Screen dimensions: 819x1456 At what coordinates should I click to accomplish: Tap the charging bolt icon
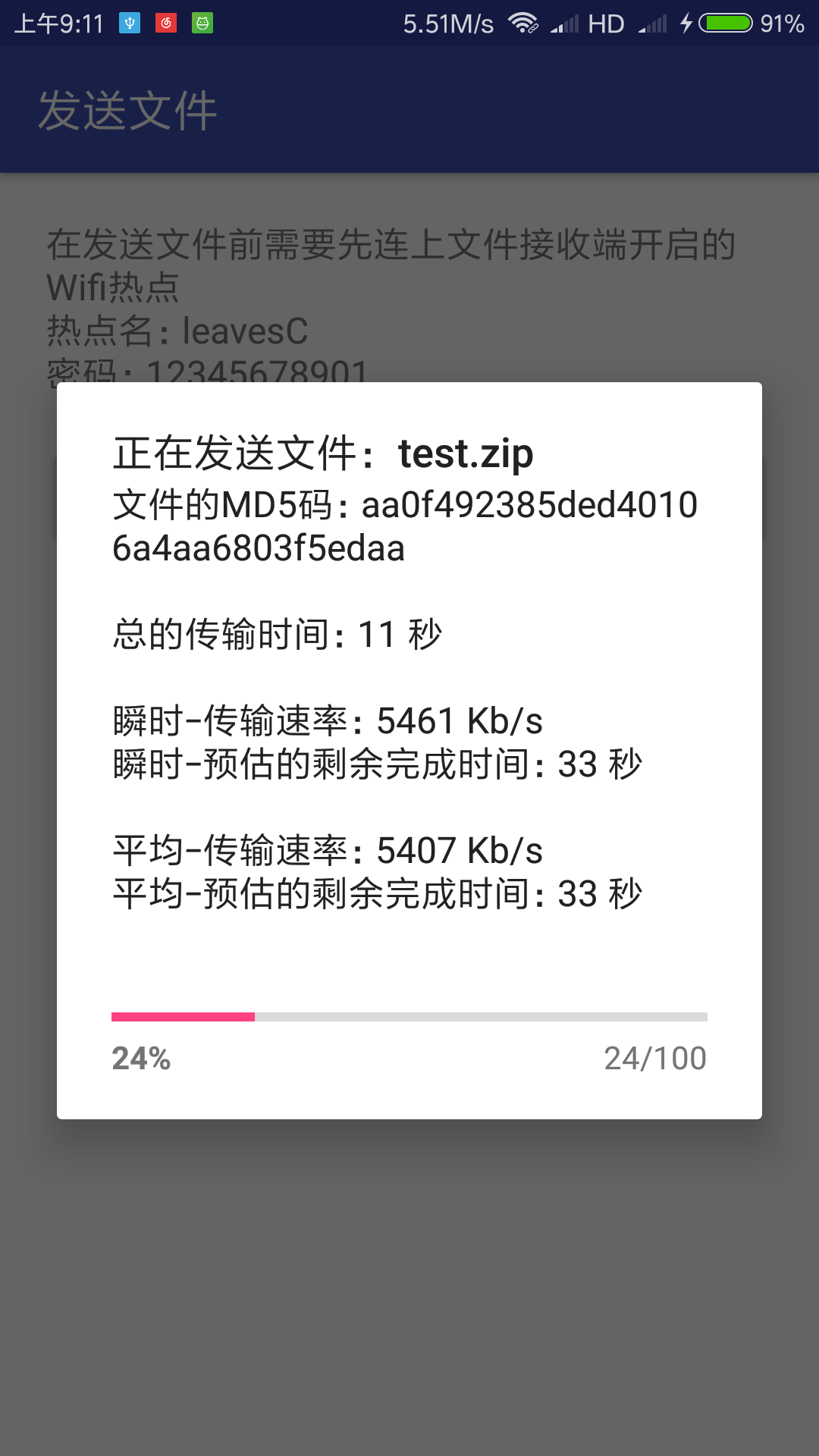coord(687,23)
